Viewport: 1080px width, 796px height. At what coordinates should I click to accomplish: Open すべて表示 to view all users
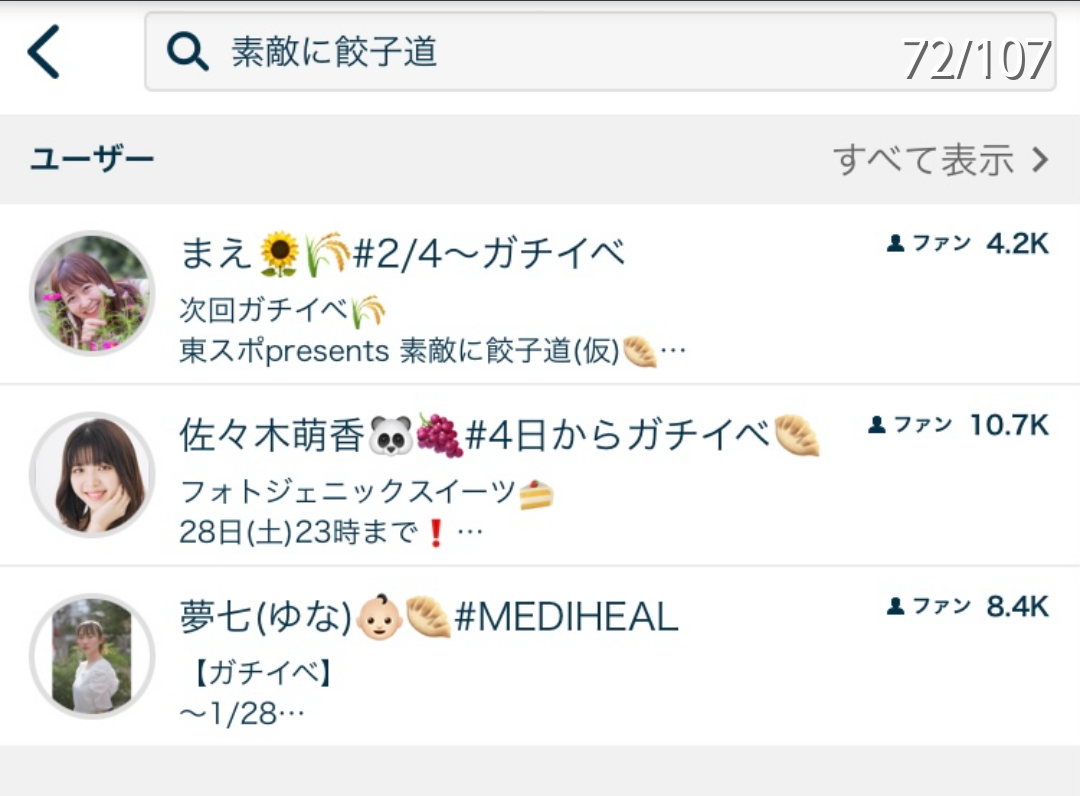(x=940, y=160)
